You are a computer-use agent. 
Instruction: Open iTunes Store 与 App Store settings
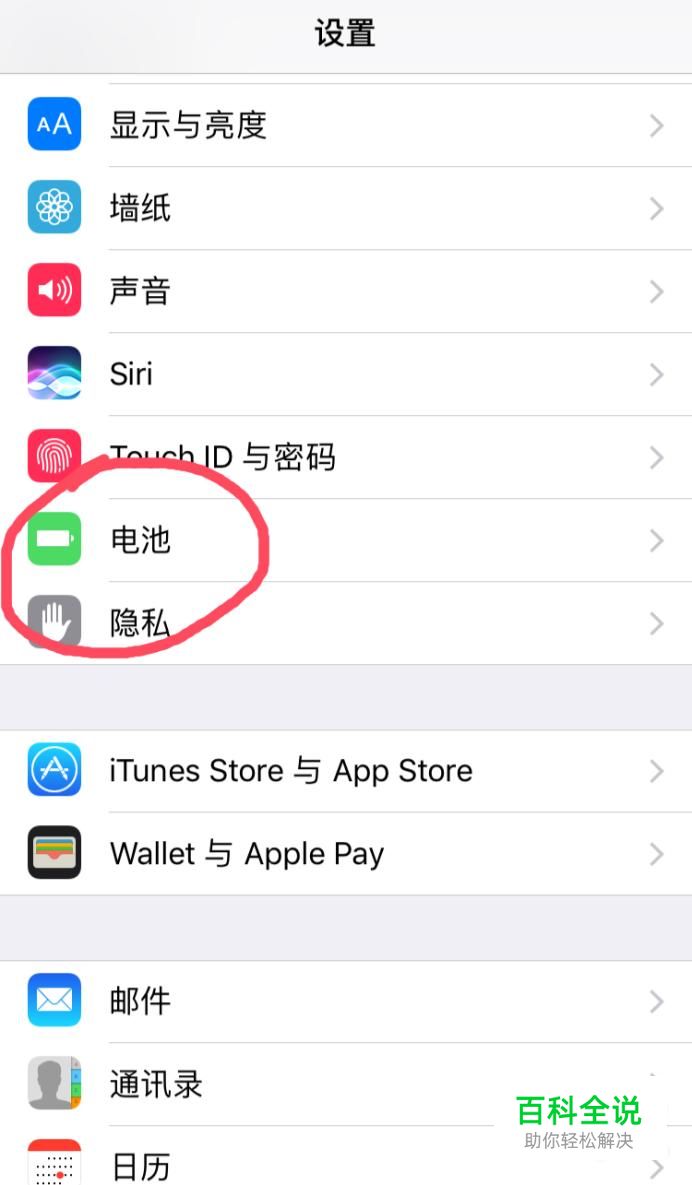click(346, 771)
